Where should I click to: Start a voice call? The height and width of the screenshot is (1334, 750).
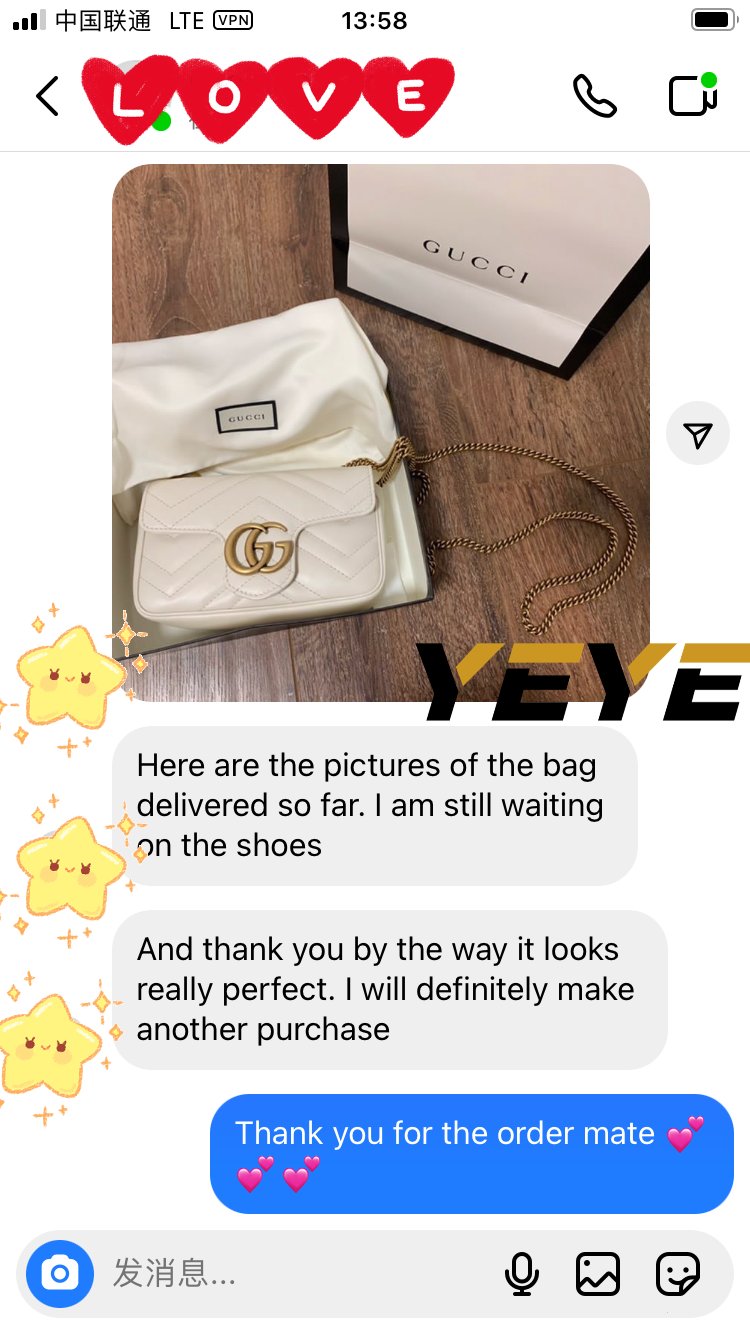point(594,96)
